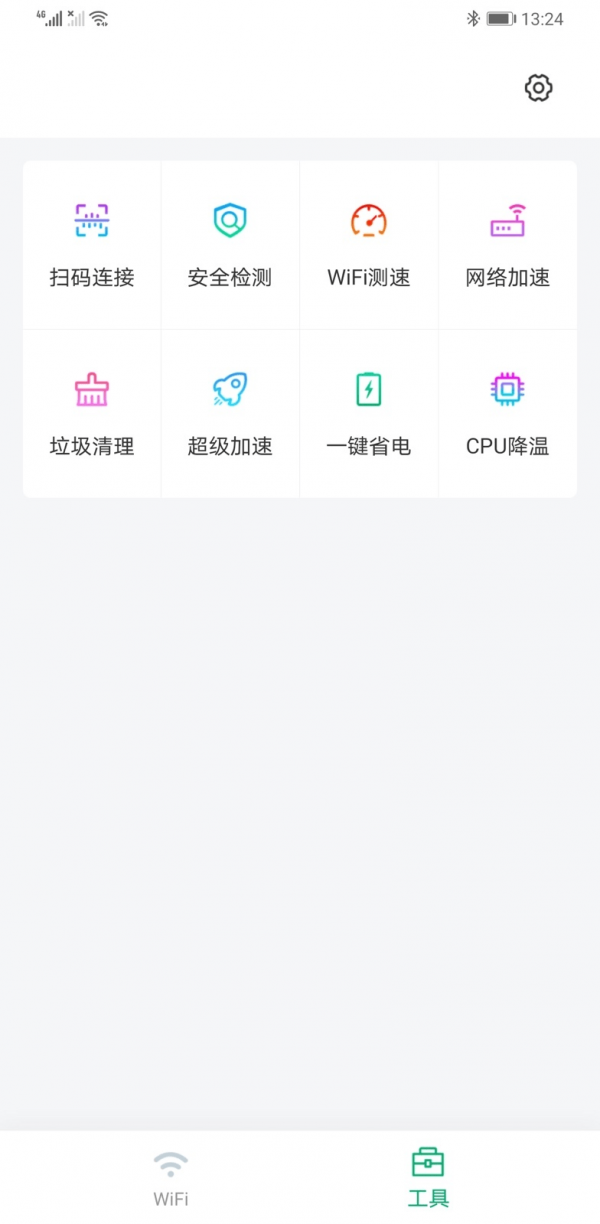
Task: Select the 垃圾清理 junk cleaner
Action: [x=92, y=414]
